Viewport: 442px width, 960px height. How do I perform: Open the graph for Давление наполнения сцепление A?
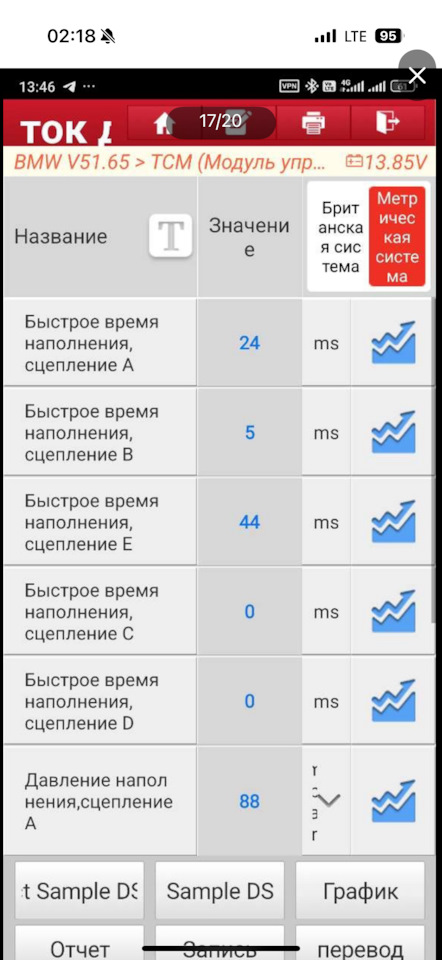point(394,801)
